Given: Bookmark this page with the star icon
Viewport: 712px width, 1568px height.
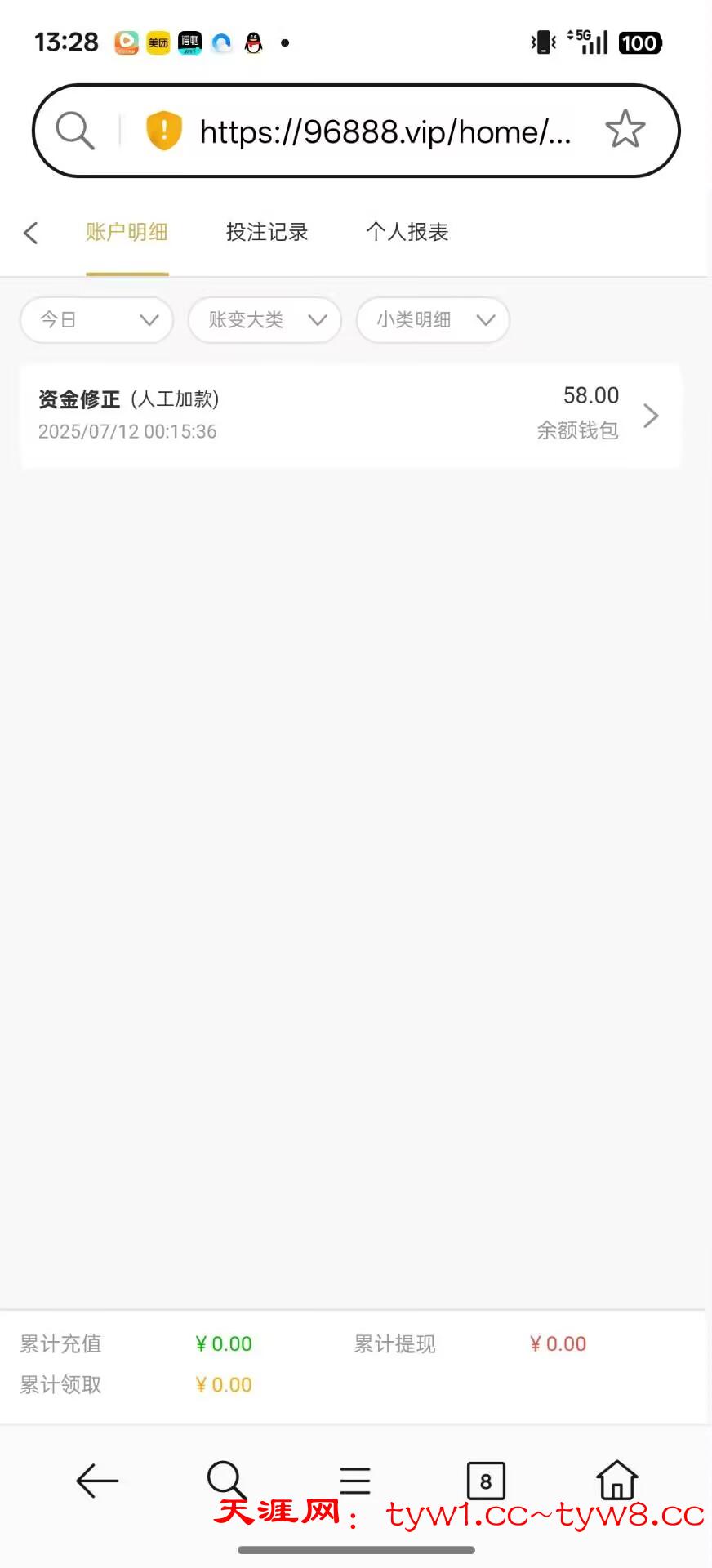Looking at the screenshot, I should click(x=625, y=130).
